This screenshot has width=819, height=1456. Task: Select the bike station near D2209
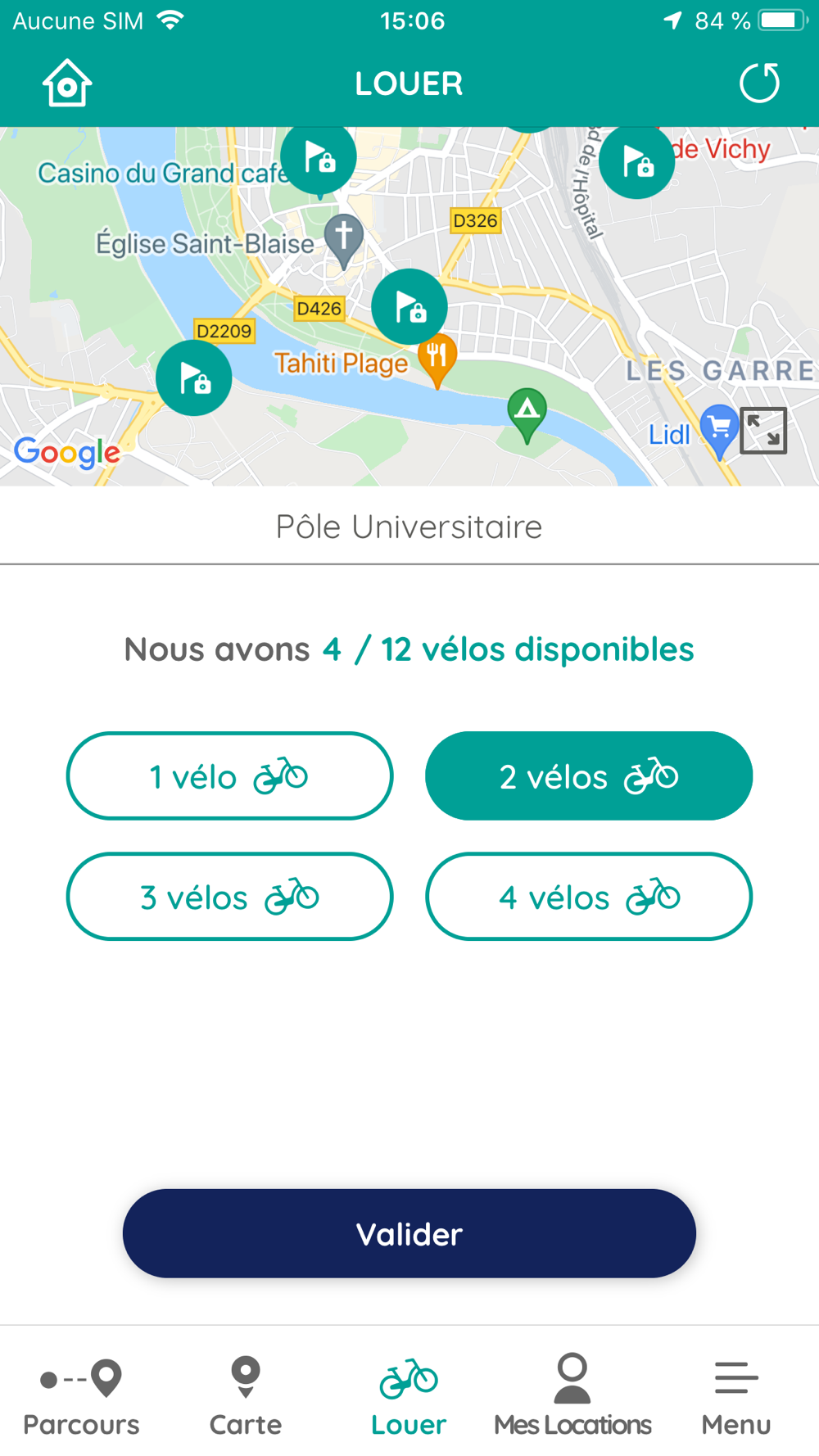pyautogui.click(x=194, y=378)
